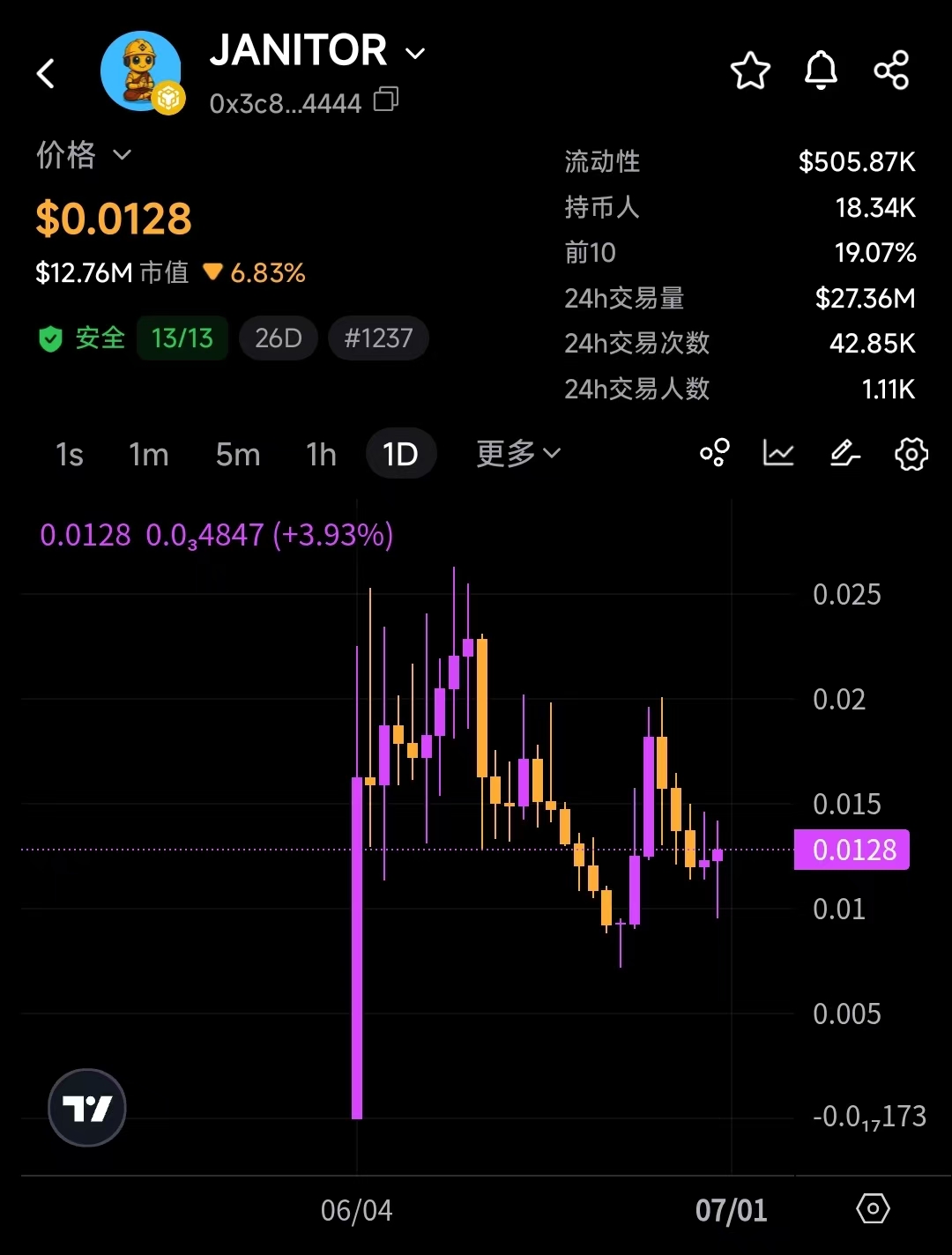Select the 1h chart interval
The width and height of the screenshot is (952, 1255).
(321, 455)
